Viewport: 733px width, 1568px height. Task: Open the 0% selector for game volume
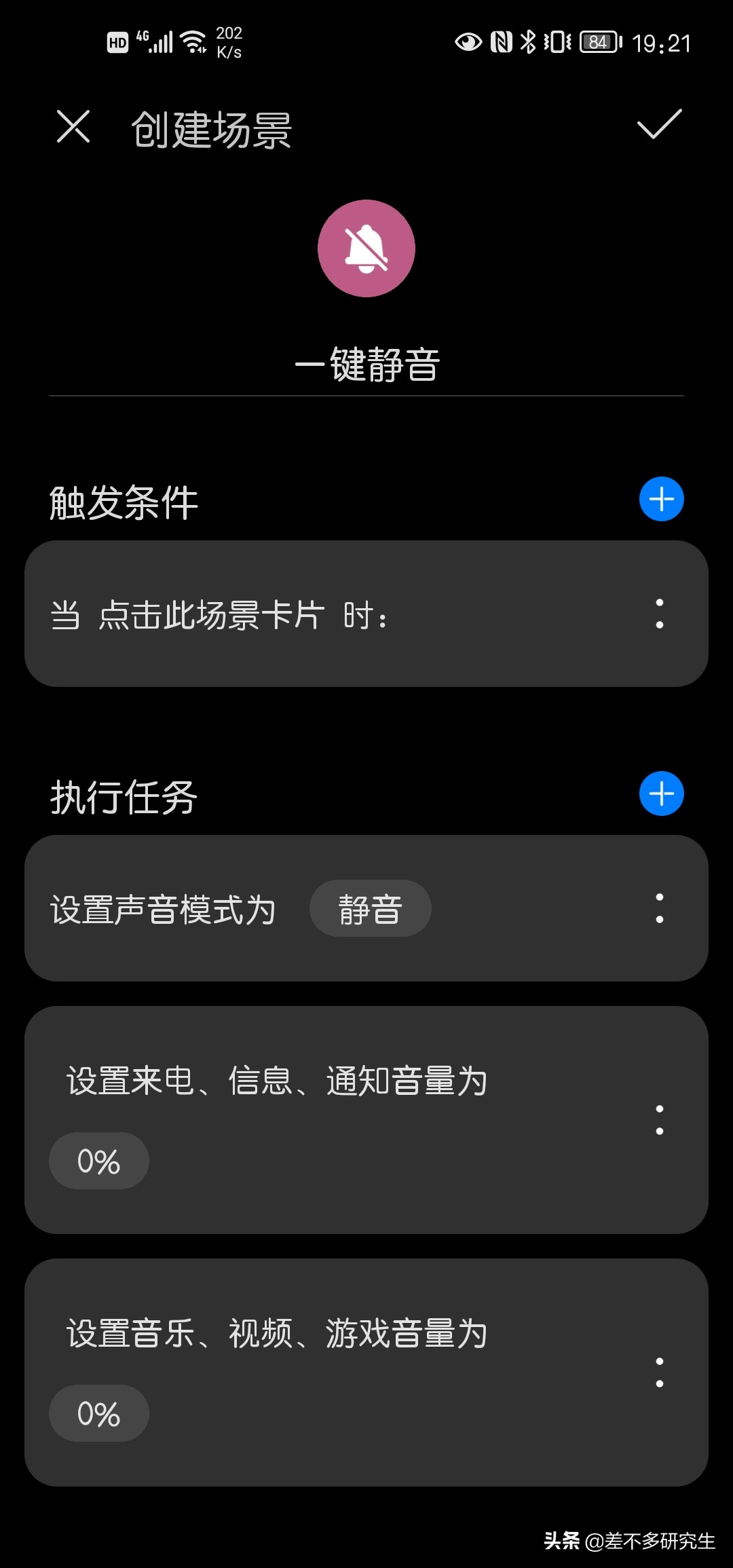coord(98,1414)
